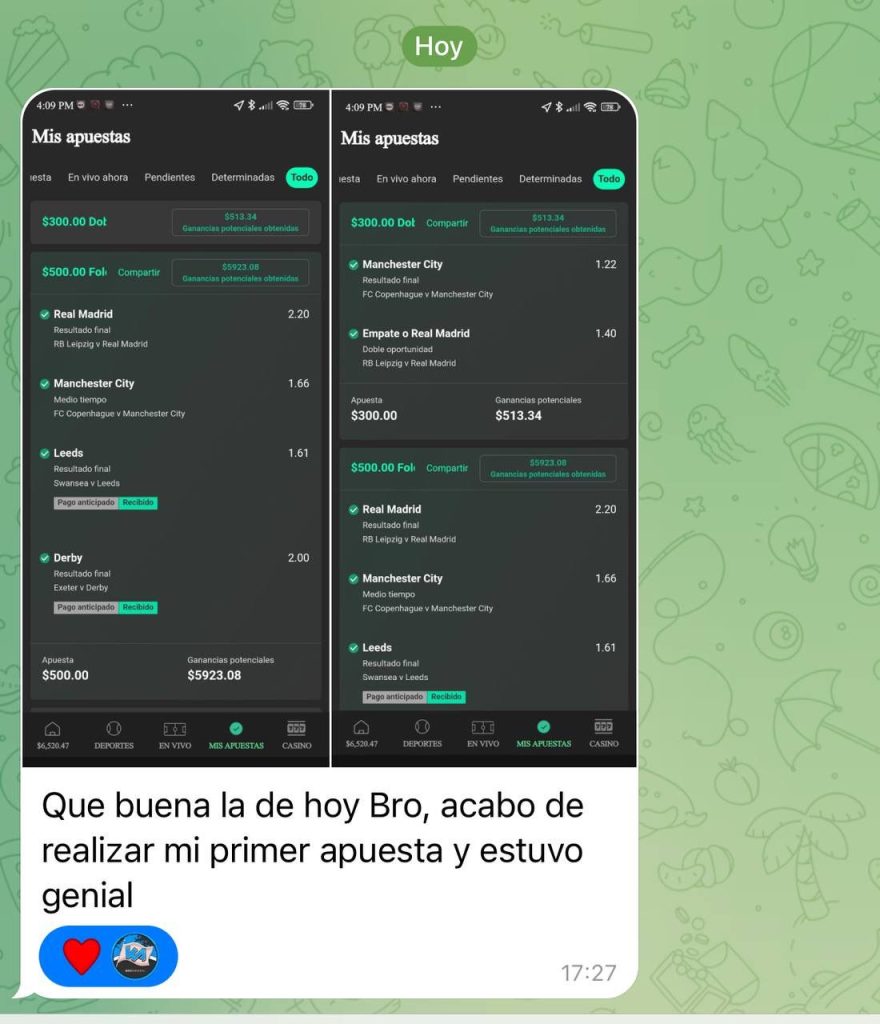Open the left betting screenshot photo

pyautogui.click(x=176, y=430)
